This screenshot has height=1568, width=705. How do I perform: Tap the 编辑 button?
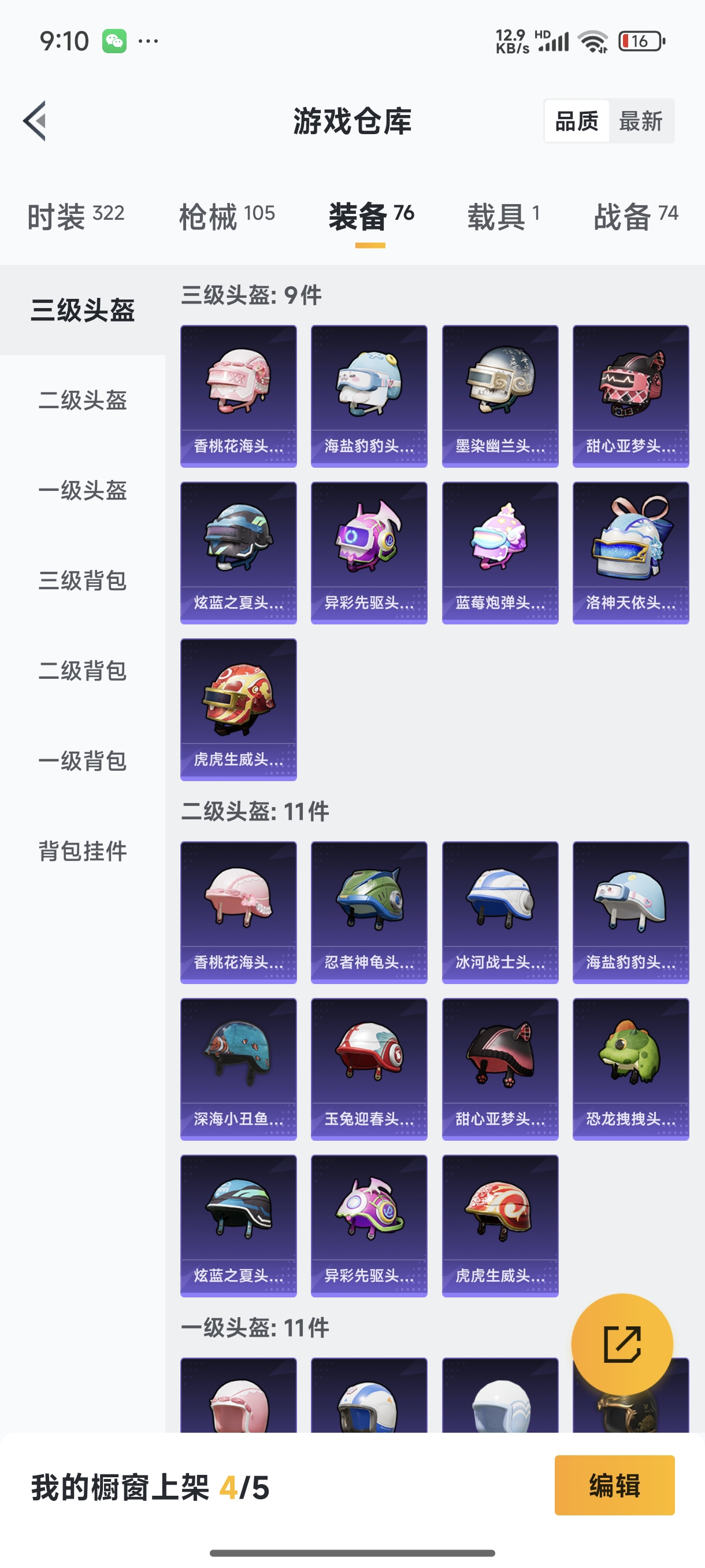(614, 1485)
